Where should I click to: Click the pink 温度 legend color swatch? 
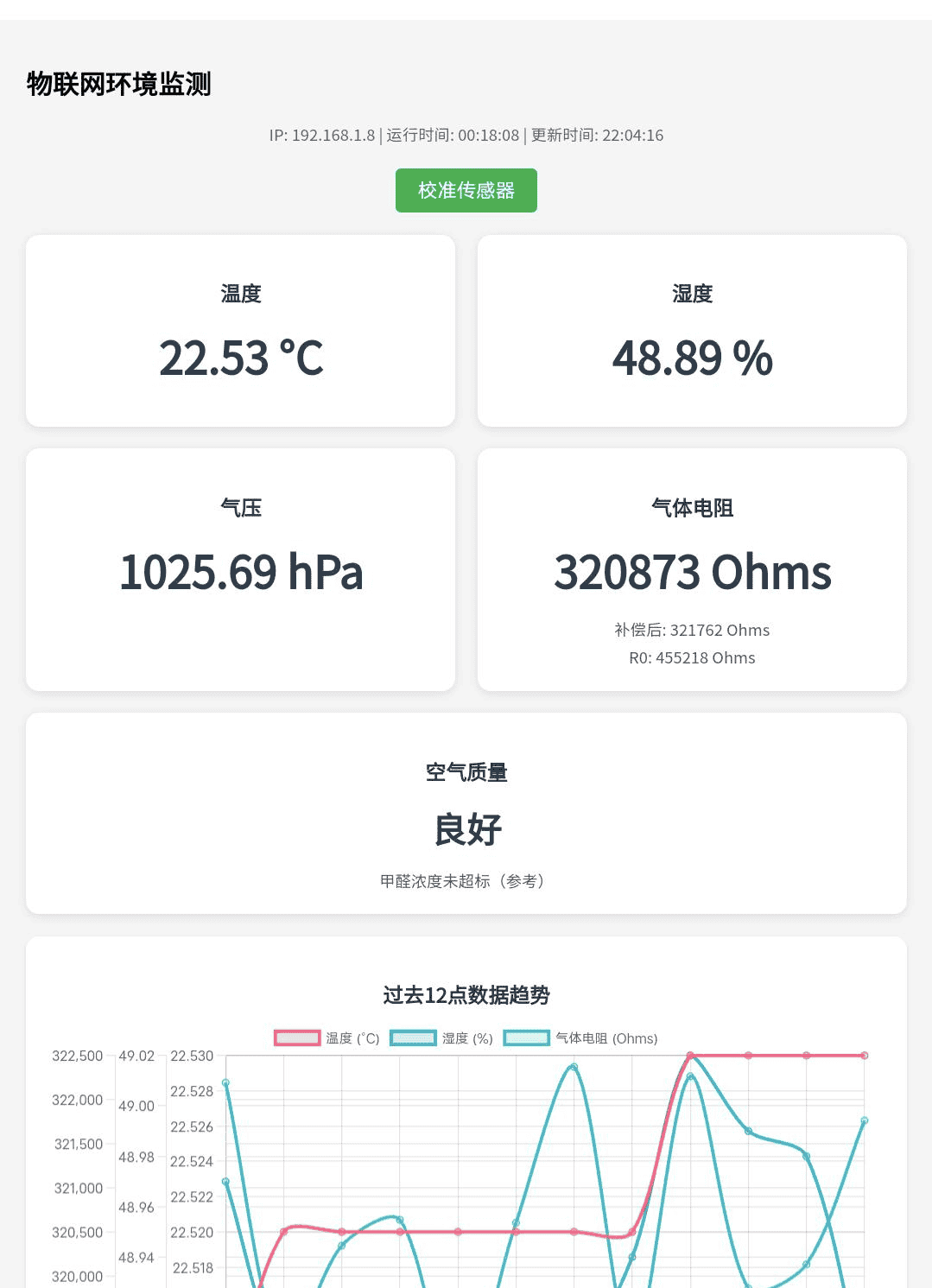click(x=297, y=1037)
